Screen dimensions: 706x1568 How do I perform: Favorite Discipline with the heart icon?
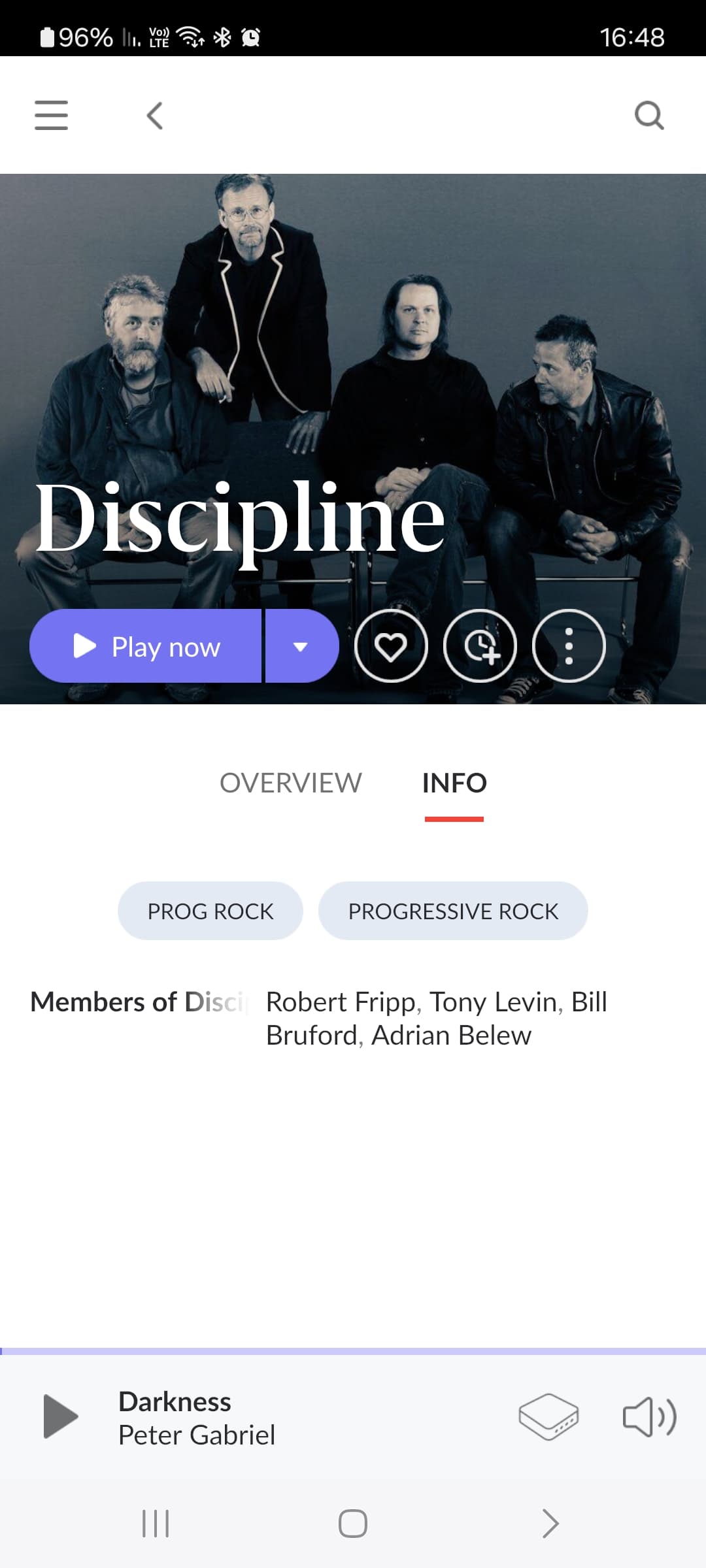tap(391, 646)
